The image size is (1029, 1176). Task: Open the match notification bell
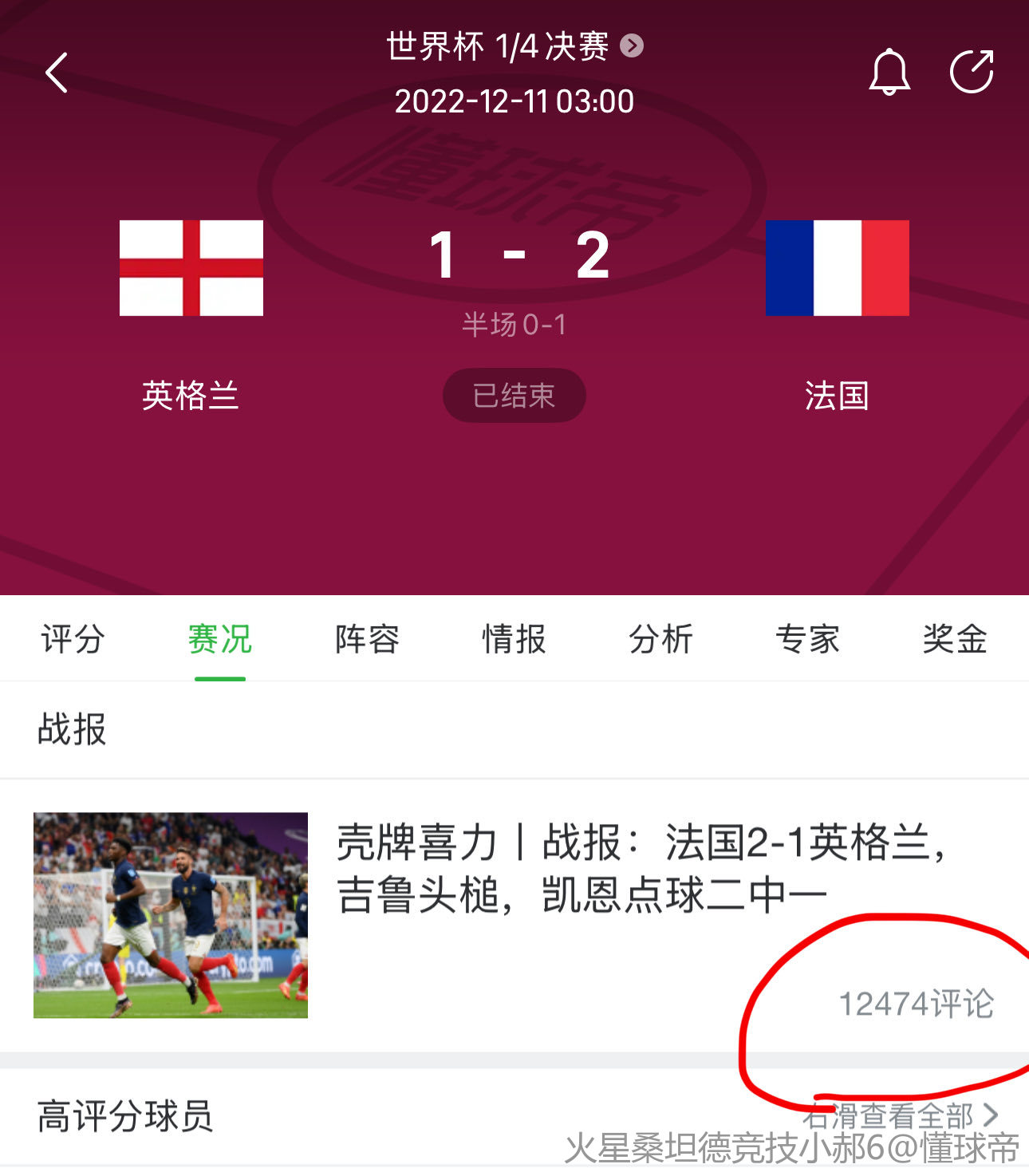tap(889, 73)
